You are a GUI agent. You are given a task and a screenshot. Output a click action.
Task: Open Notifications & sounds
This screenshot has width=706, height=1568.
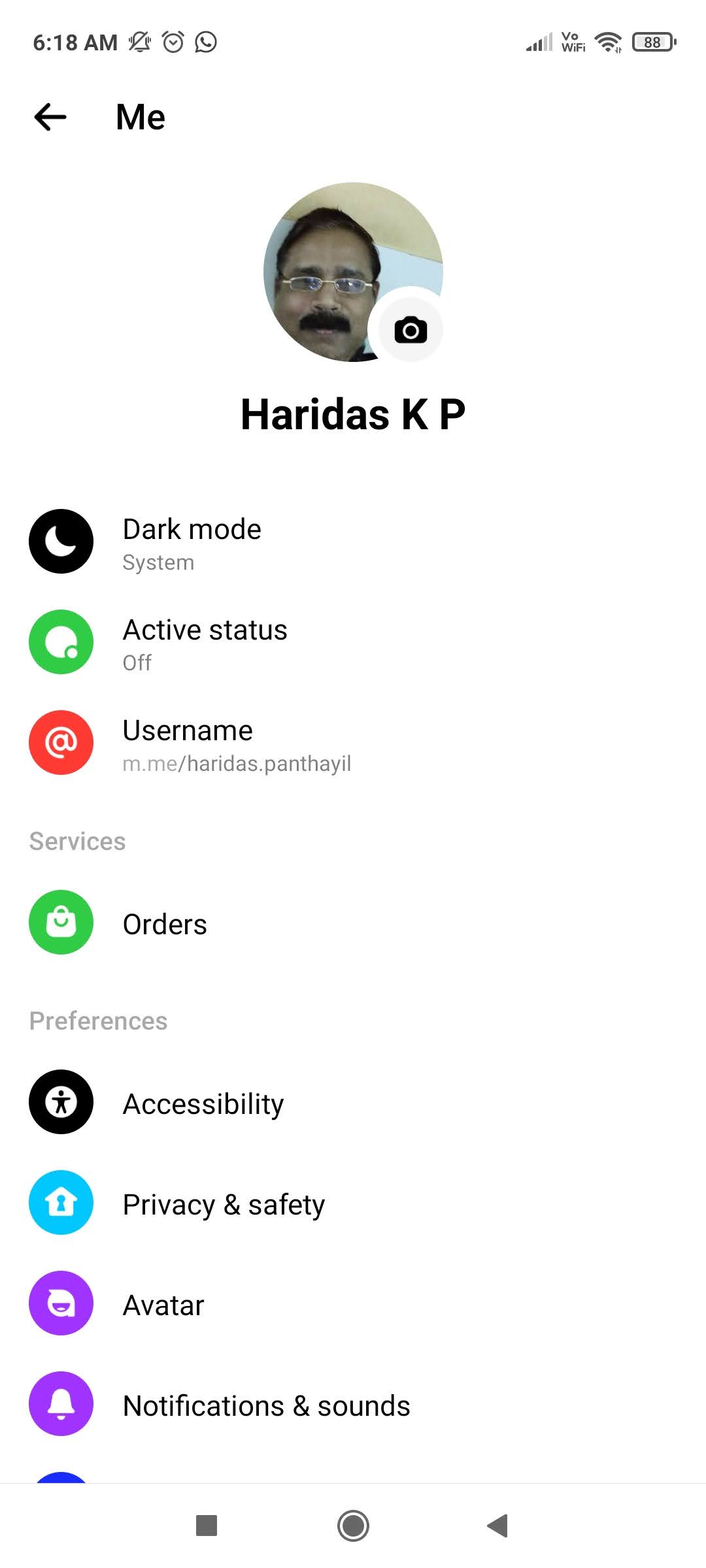(x=353, y=1405)
